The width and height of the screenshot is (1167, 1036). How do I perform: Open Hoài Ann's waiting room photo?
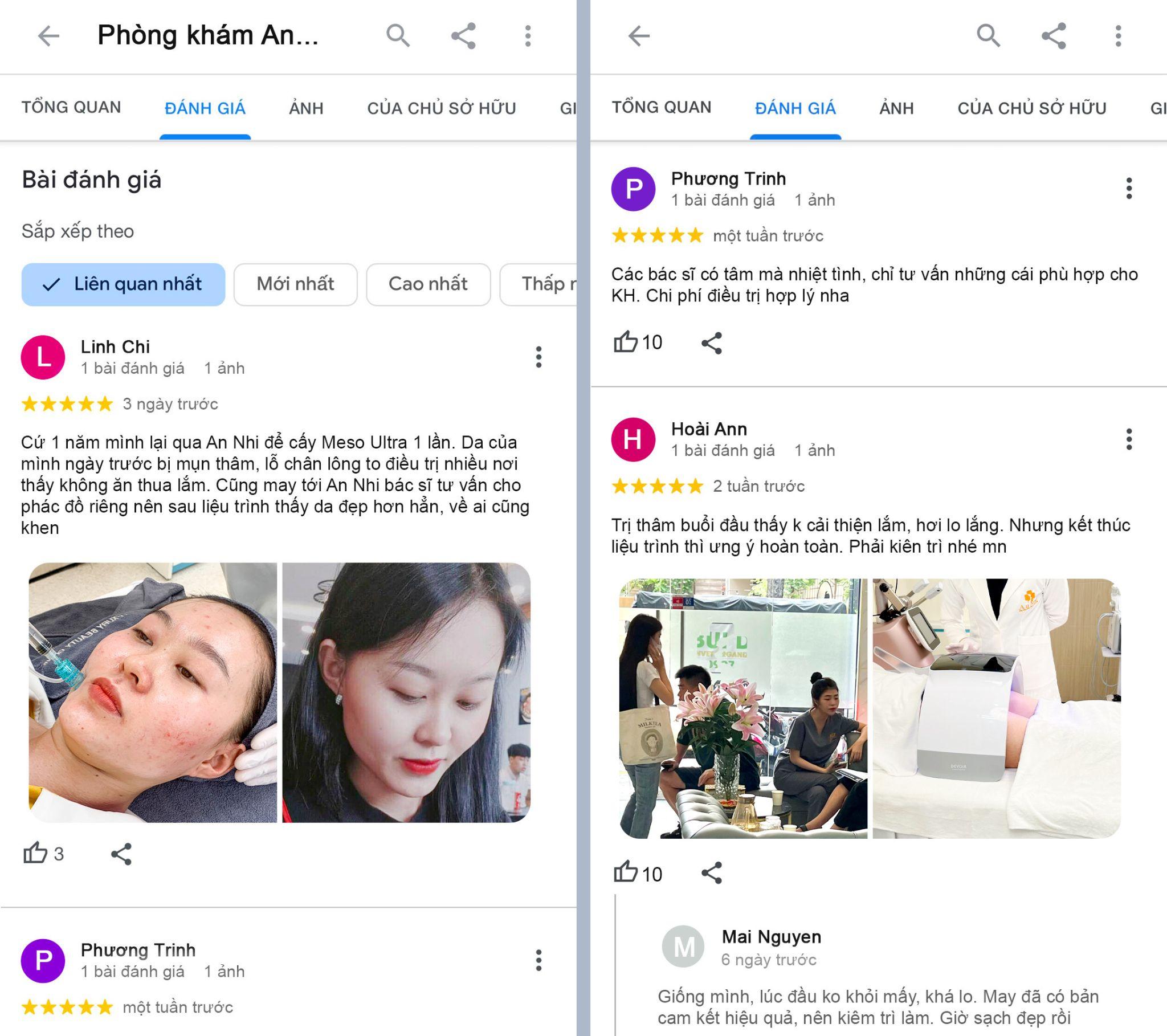(x=743, y=708)
